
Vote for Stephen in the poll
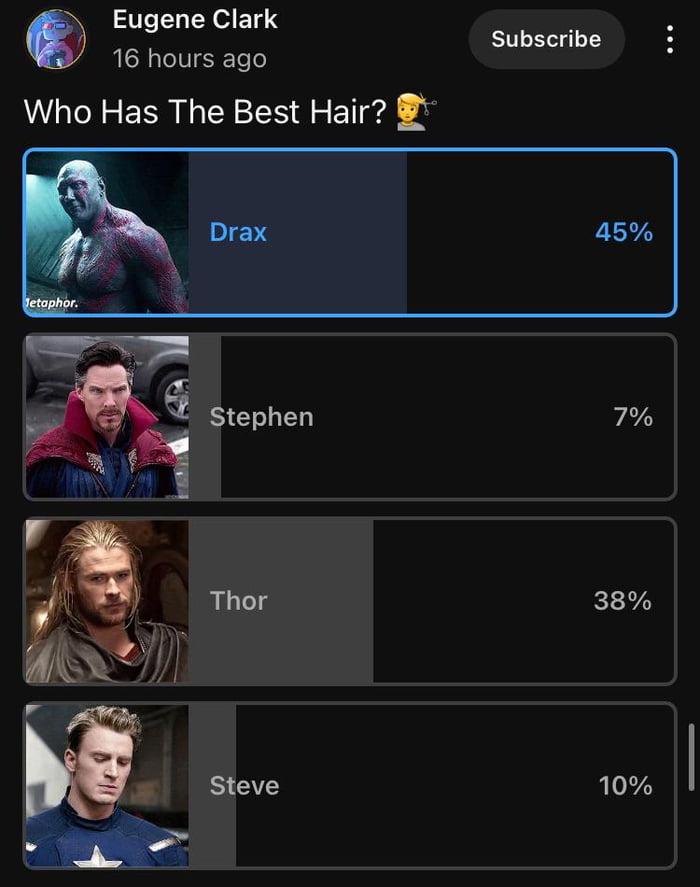[350, 417]
